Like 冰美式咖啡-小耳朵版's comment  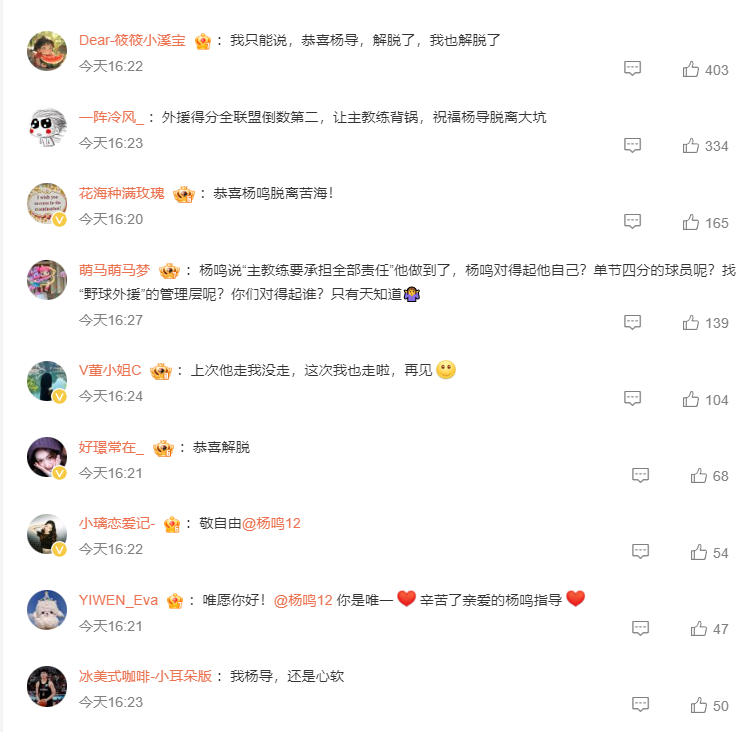(699, 705)
